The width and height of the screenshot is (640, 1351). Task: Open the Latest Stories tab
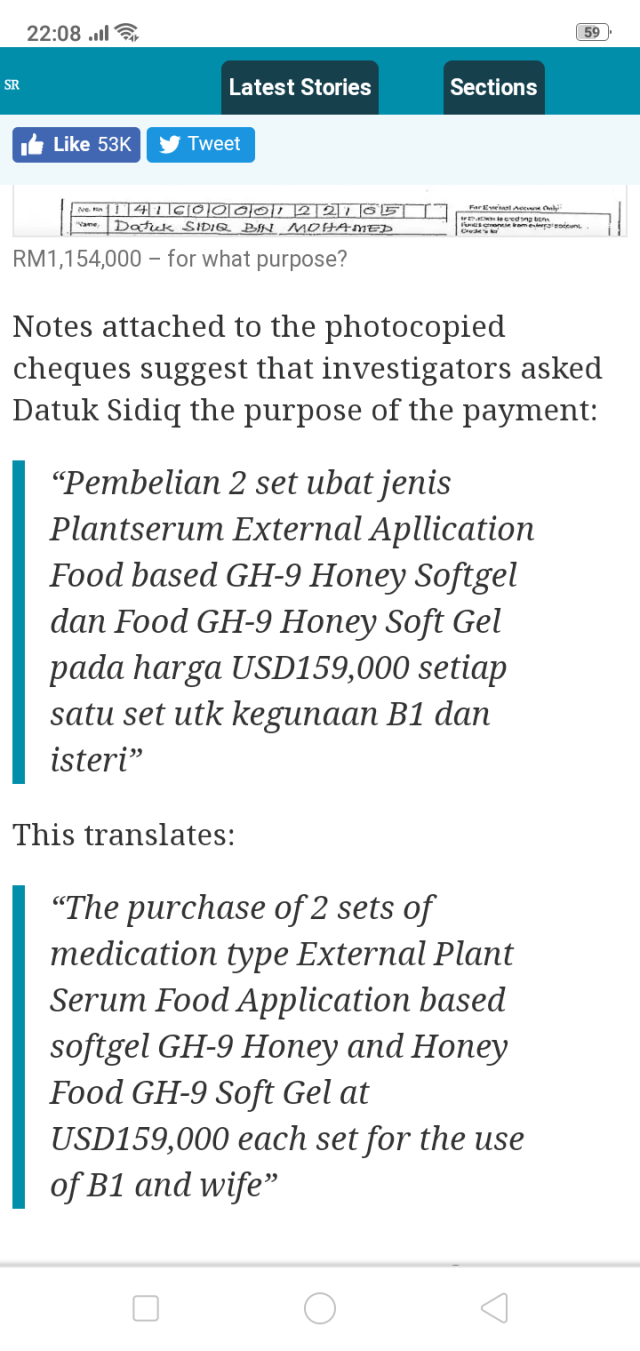[299, 87]
